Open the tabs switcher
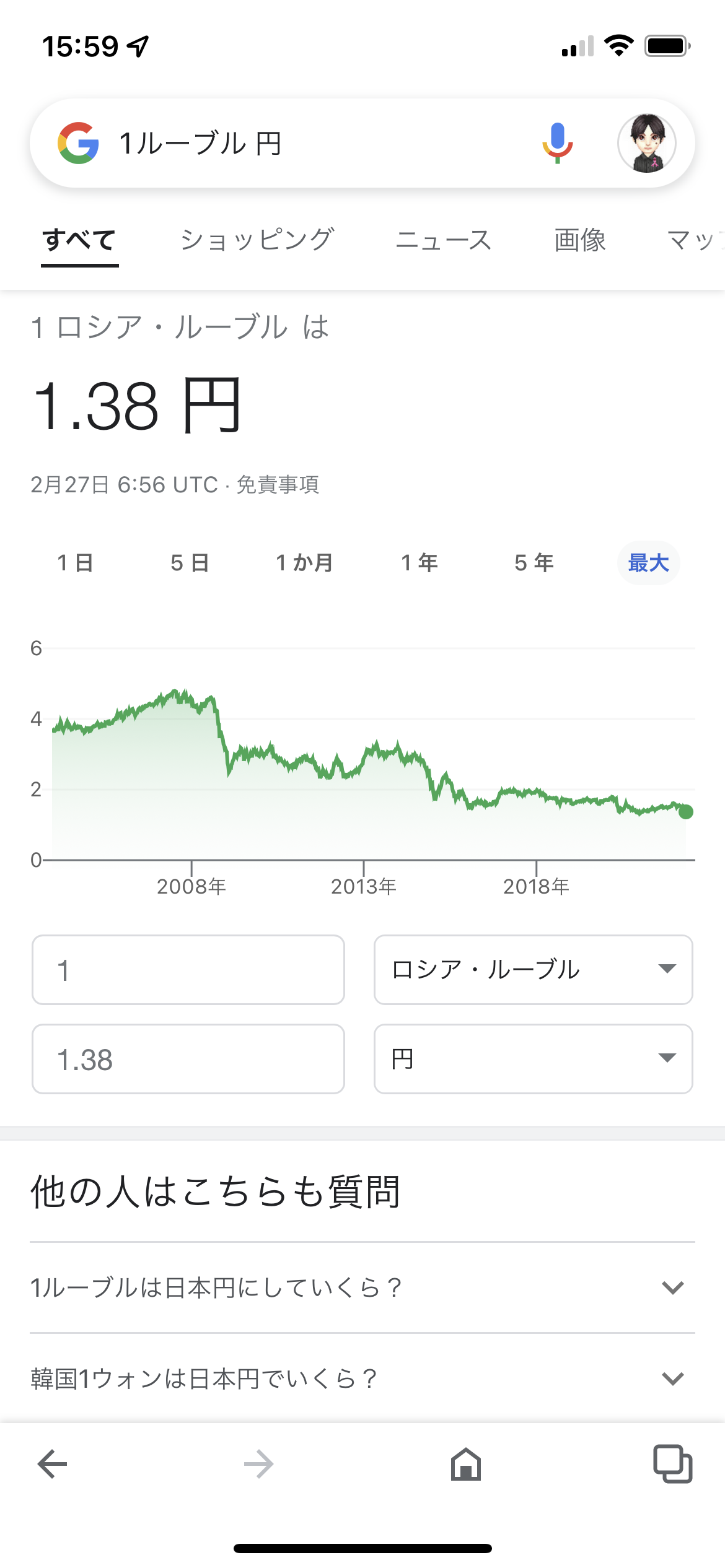This screenshot has height=1568, width=725. pos(673,1465)
